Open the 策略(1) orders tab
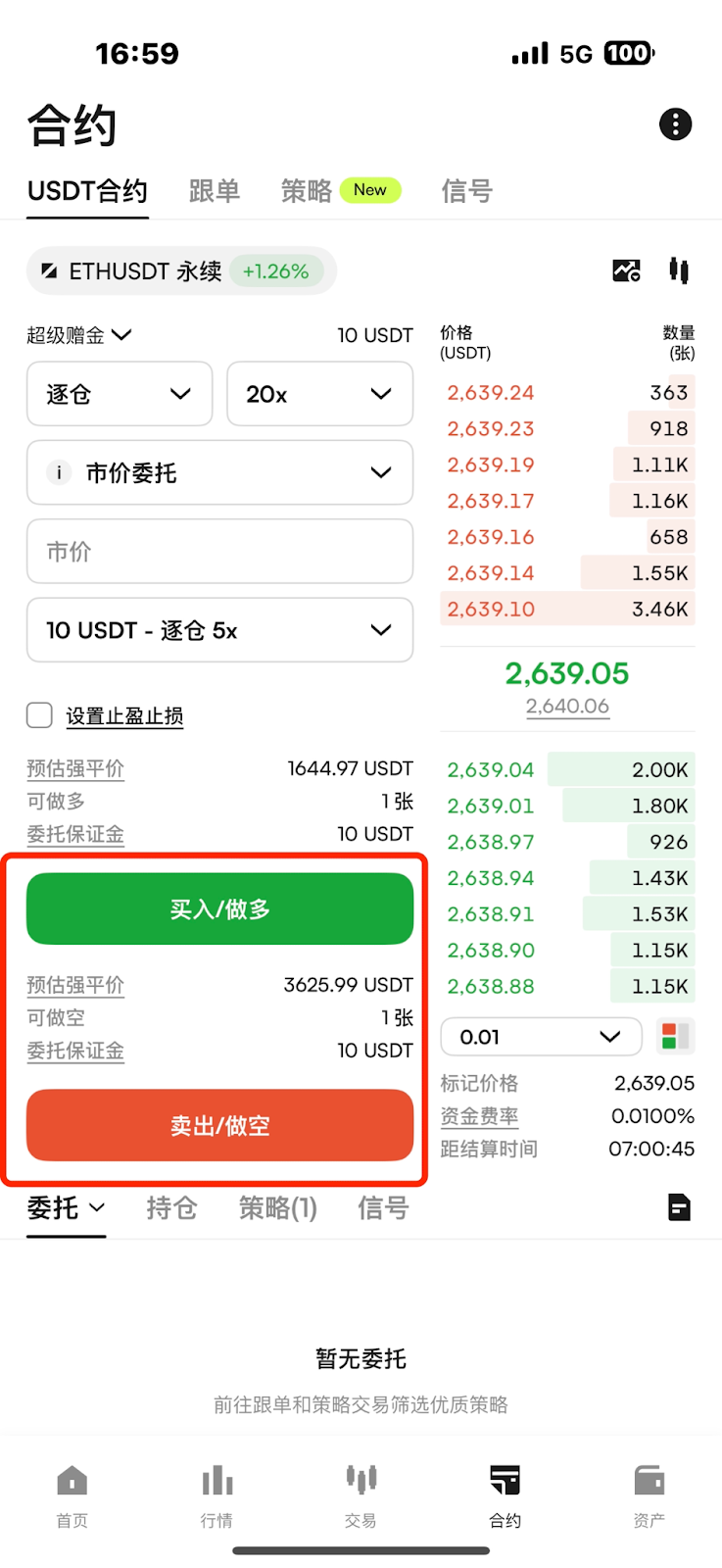 (278, 1208)
